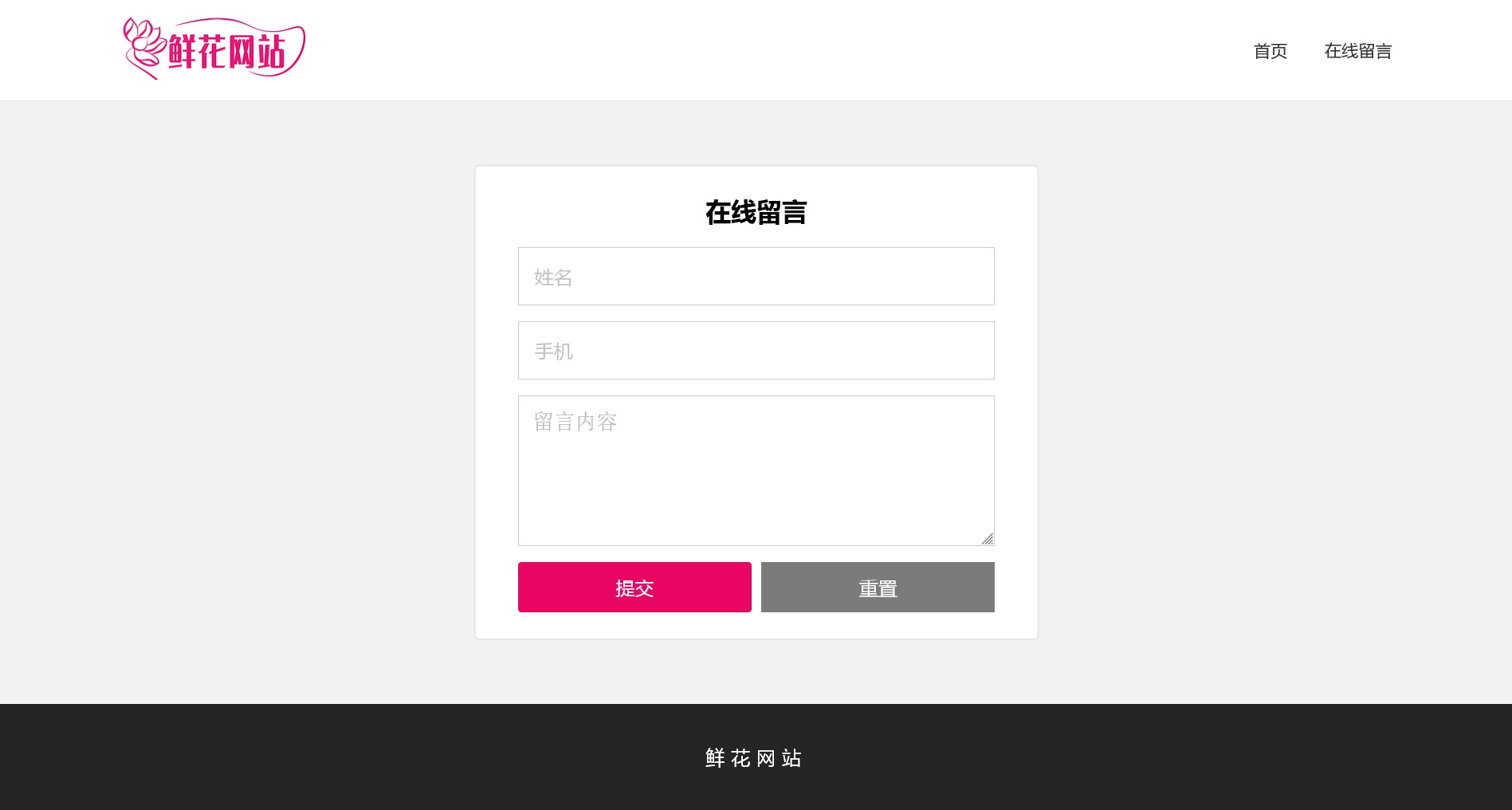Go to the 在线留言 navigation link
Screen dimensions: 1512x810
1357,51
